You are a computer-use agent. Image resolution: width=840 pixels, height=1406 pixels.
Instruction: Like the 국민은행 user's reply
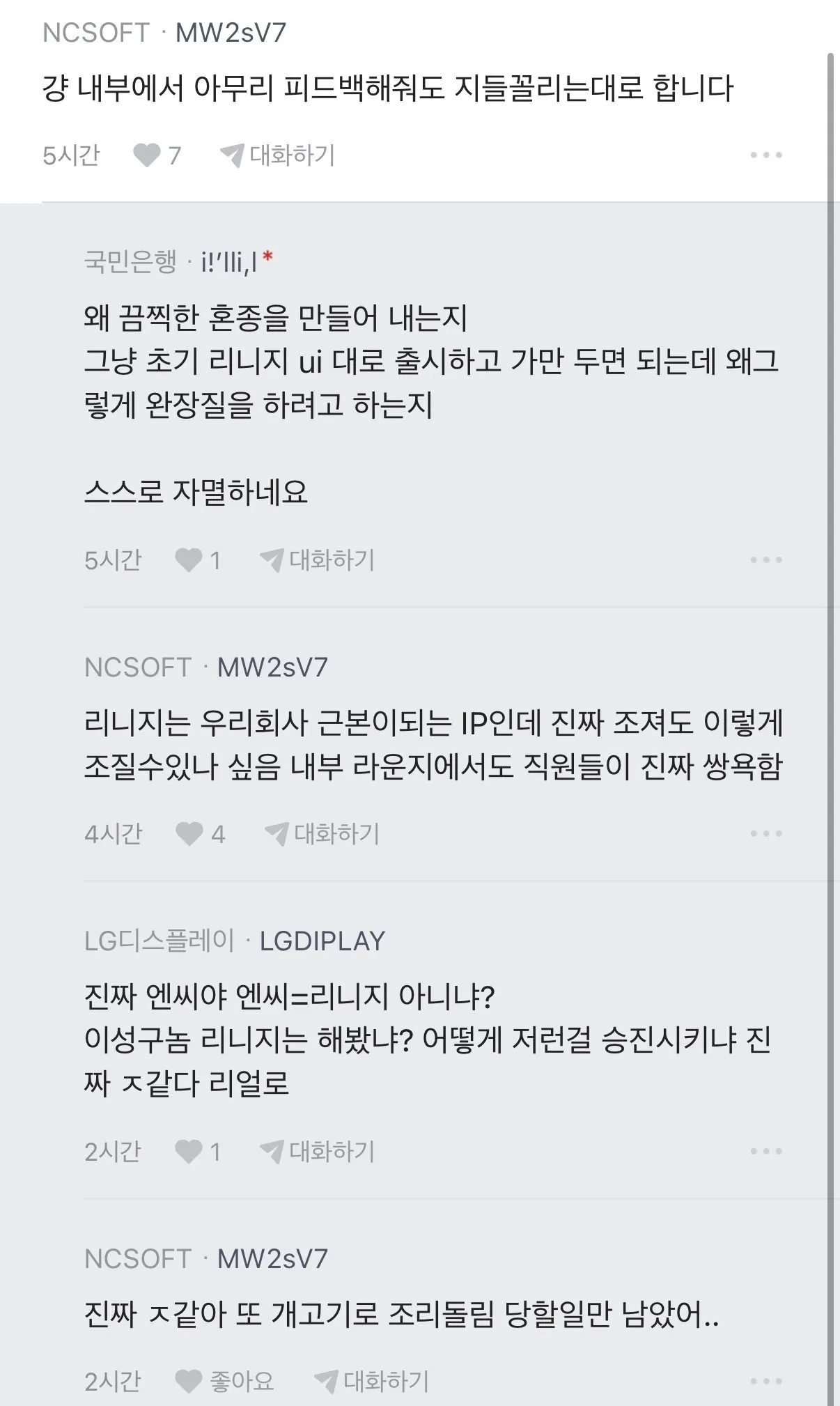tap(188, 559)
